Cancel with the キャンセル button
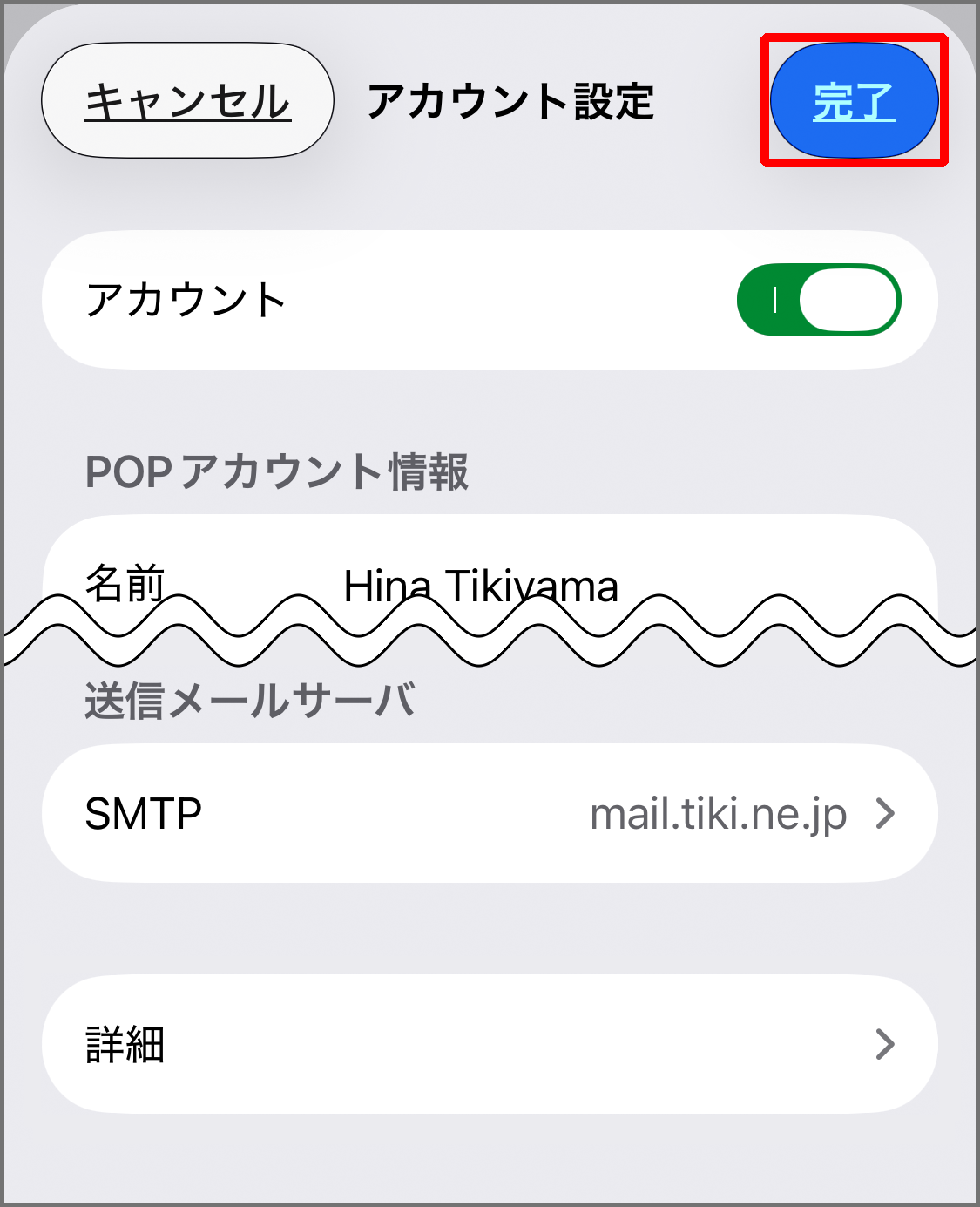Screen dimensions: 980x1207 (x=187, y=101)
